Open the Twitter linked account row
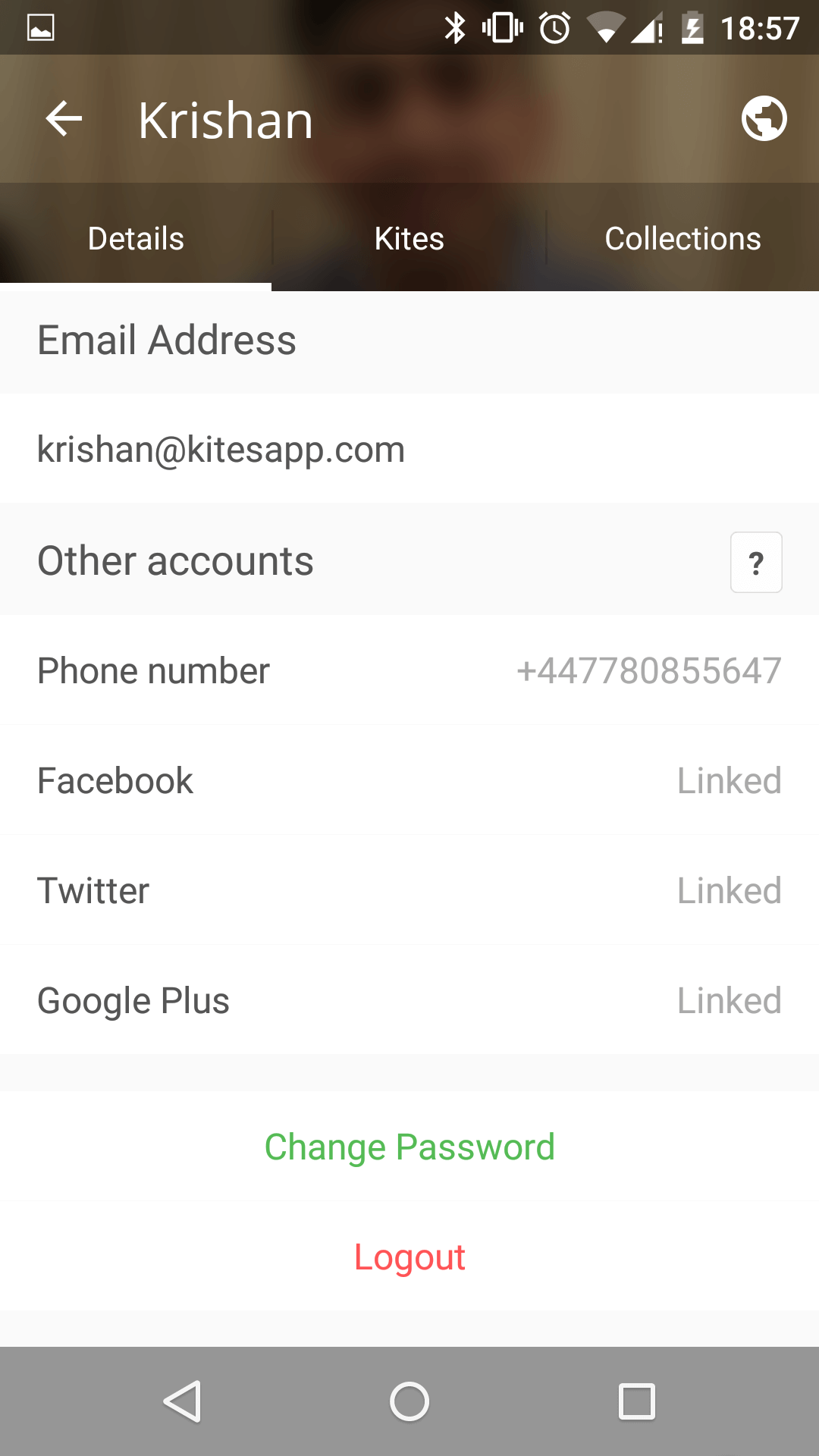819x1456 pixels. [x=409, y=890]
